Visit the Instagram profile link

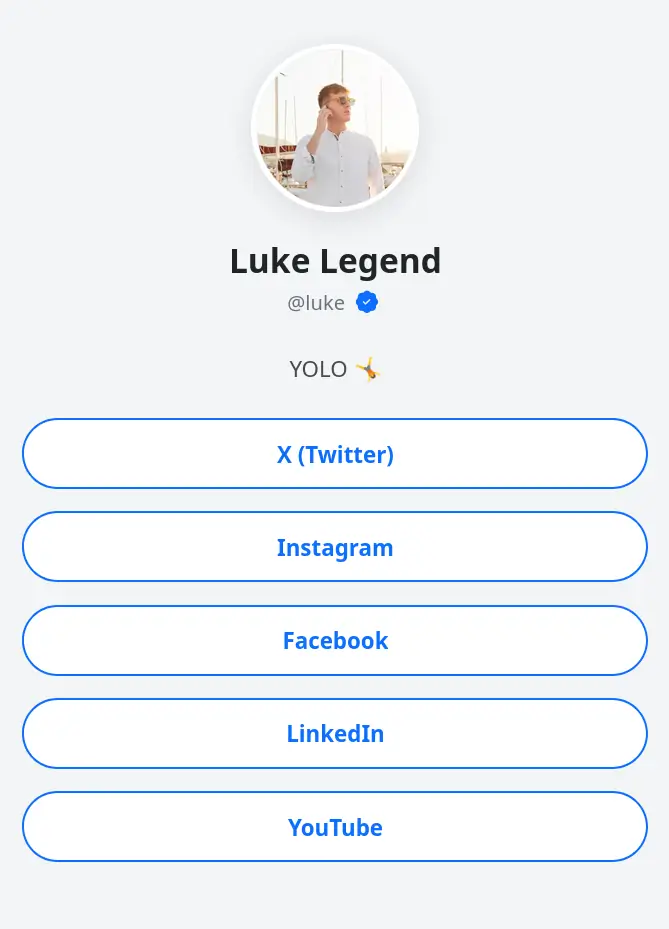click(x=335, y=547)
